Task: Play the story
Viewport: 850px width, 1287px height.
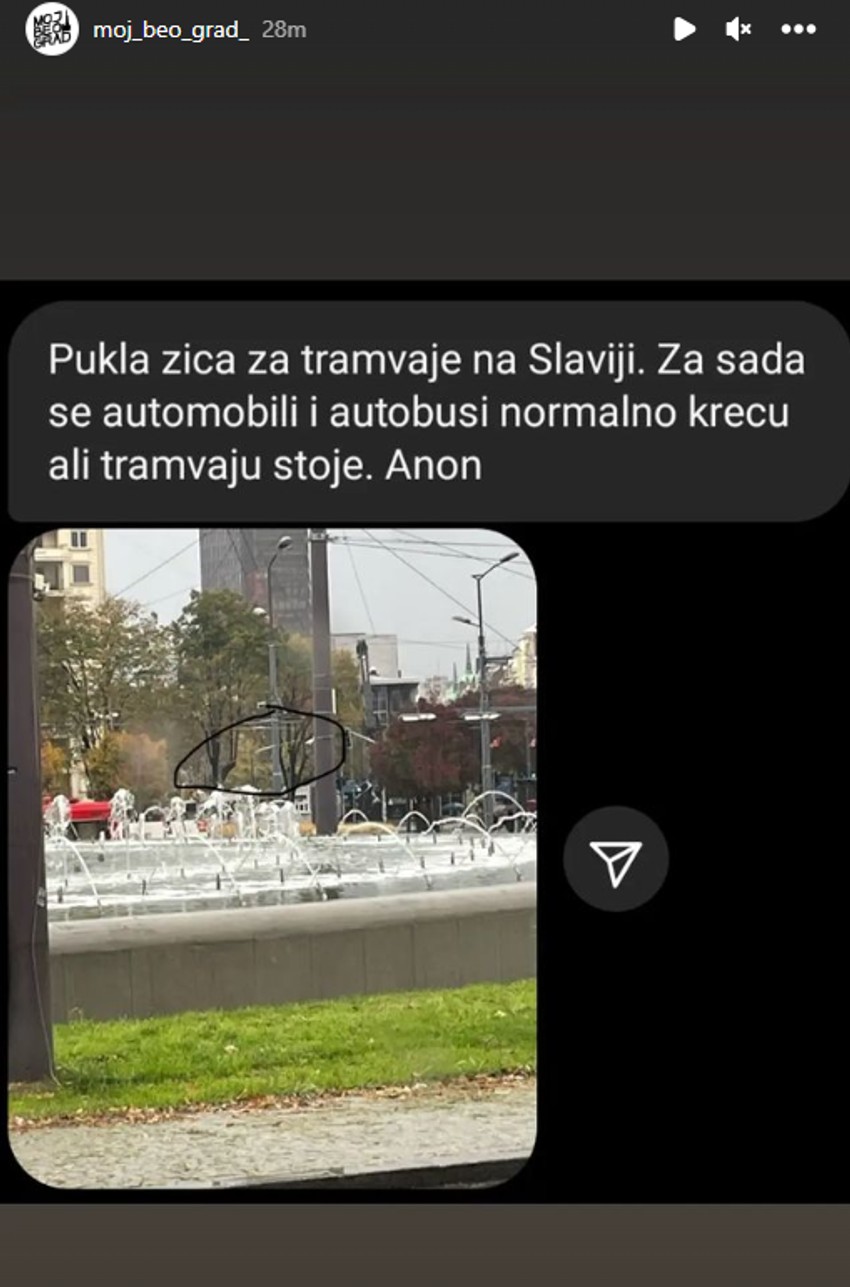Action: coord(684,29)
